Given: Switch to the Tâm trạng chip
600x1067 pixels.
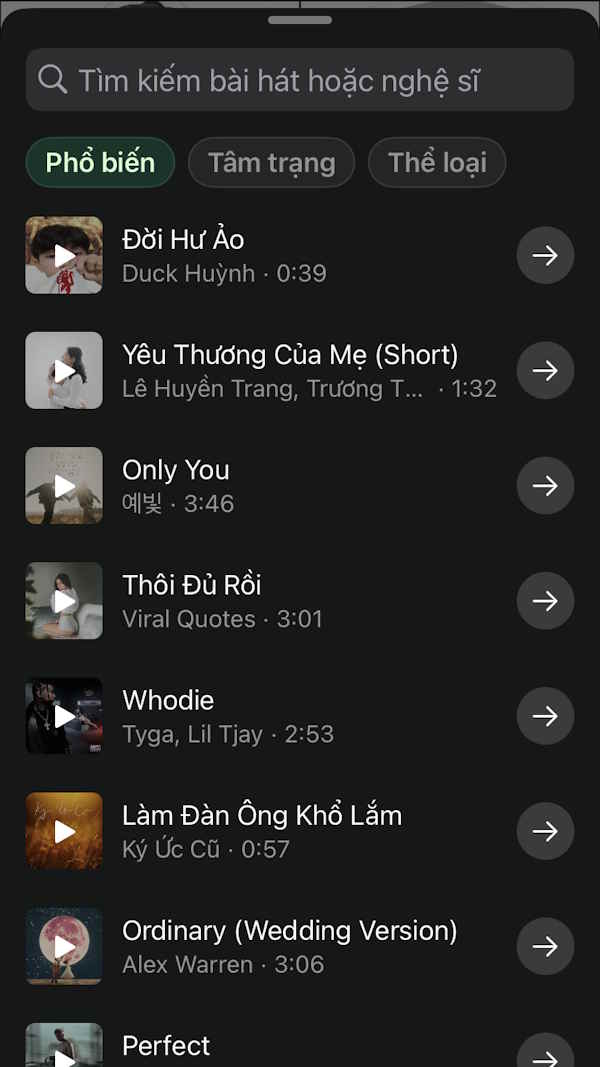Looking at the screenshot, I should 271,162.
